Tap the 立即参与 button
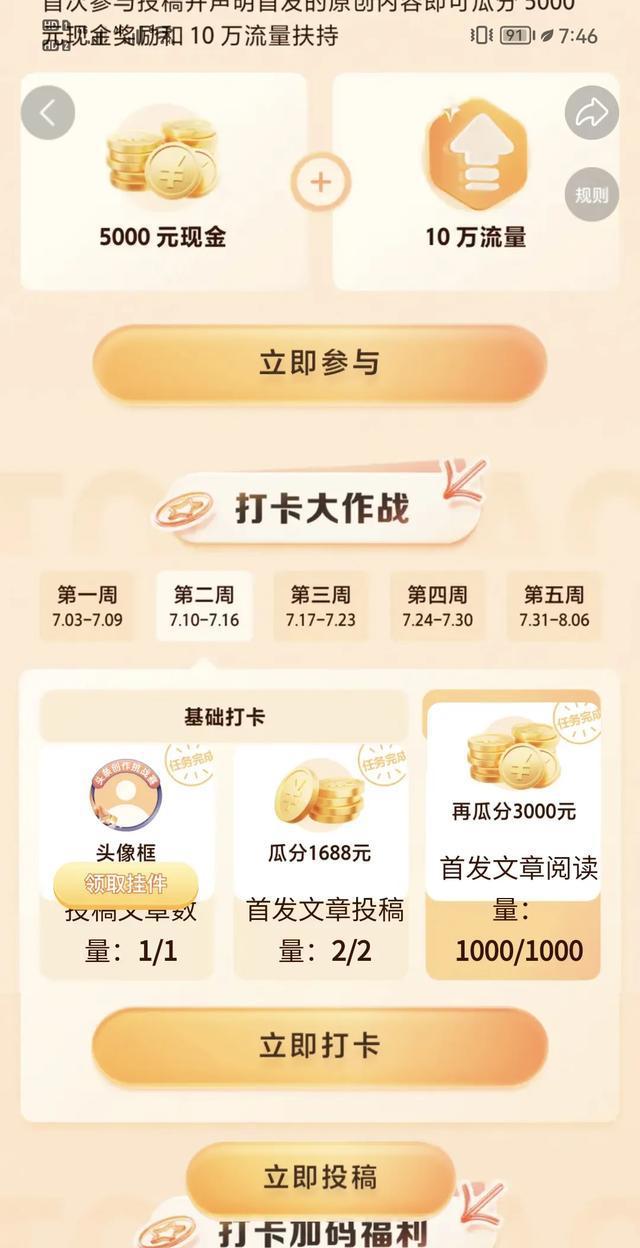This screenshot has width=640, height=1248. (x=320, y=363)
